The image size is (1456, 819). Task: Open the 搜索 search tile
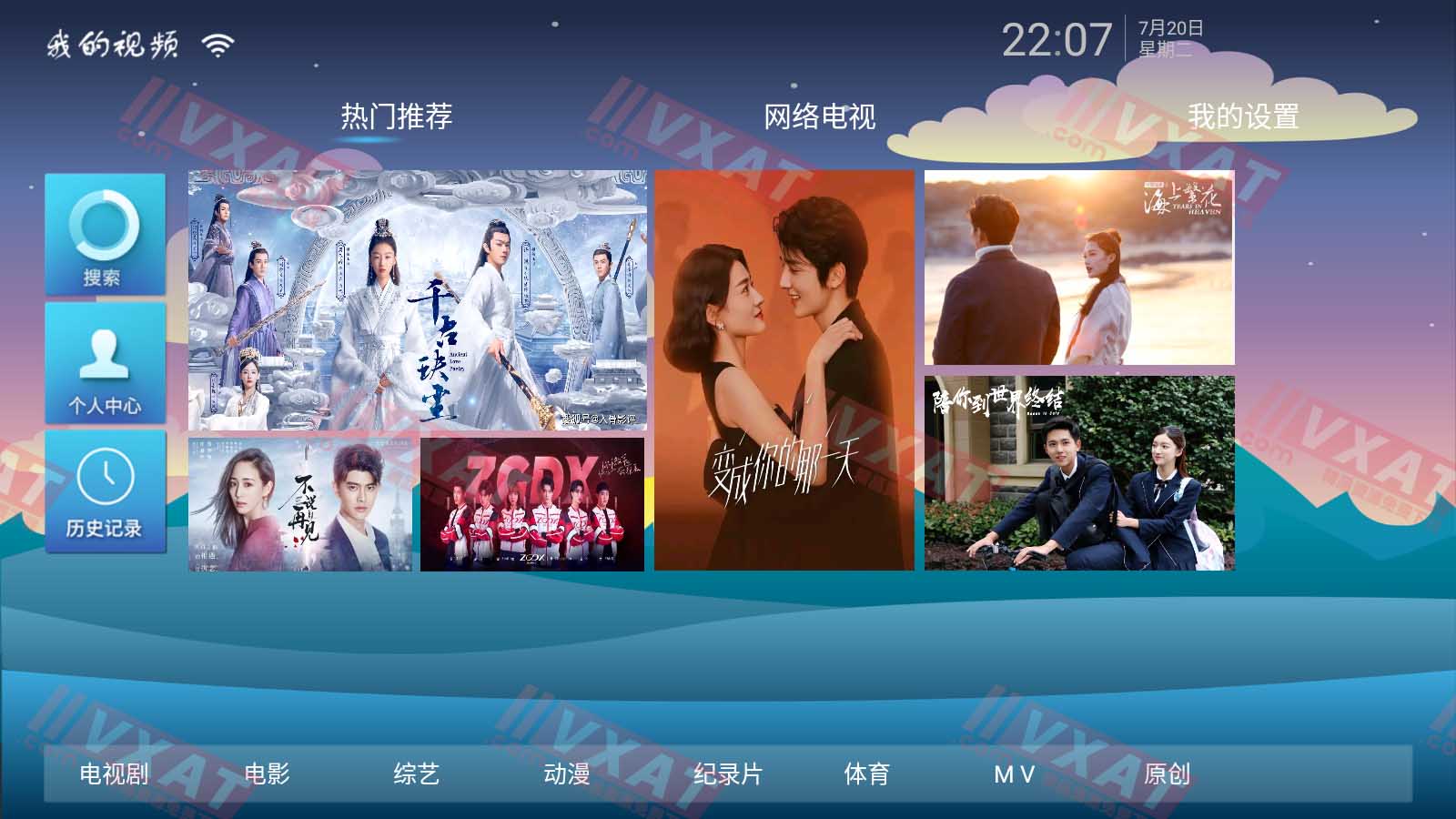[105, 235]
